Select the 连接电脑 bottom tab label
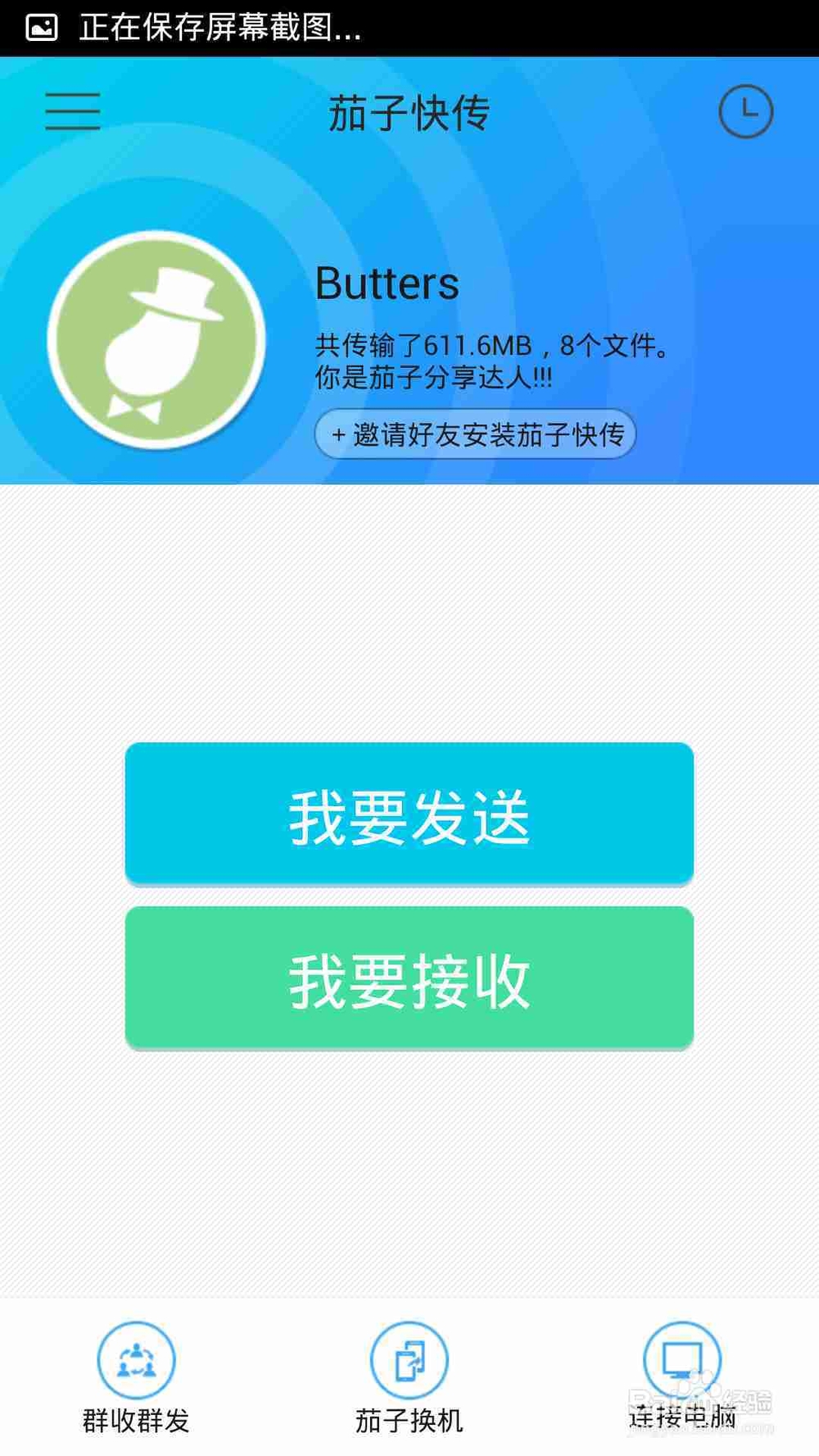819x1456 pixels. [684, 1416]
